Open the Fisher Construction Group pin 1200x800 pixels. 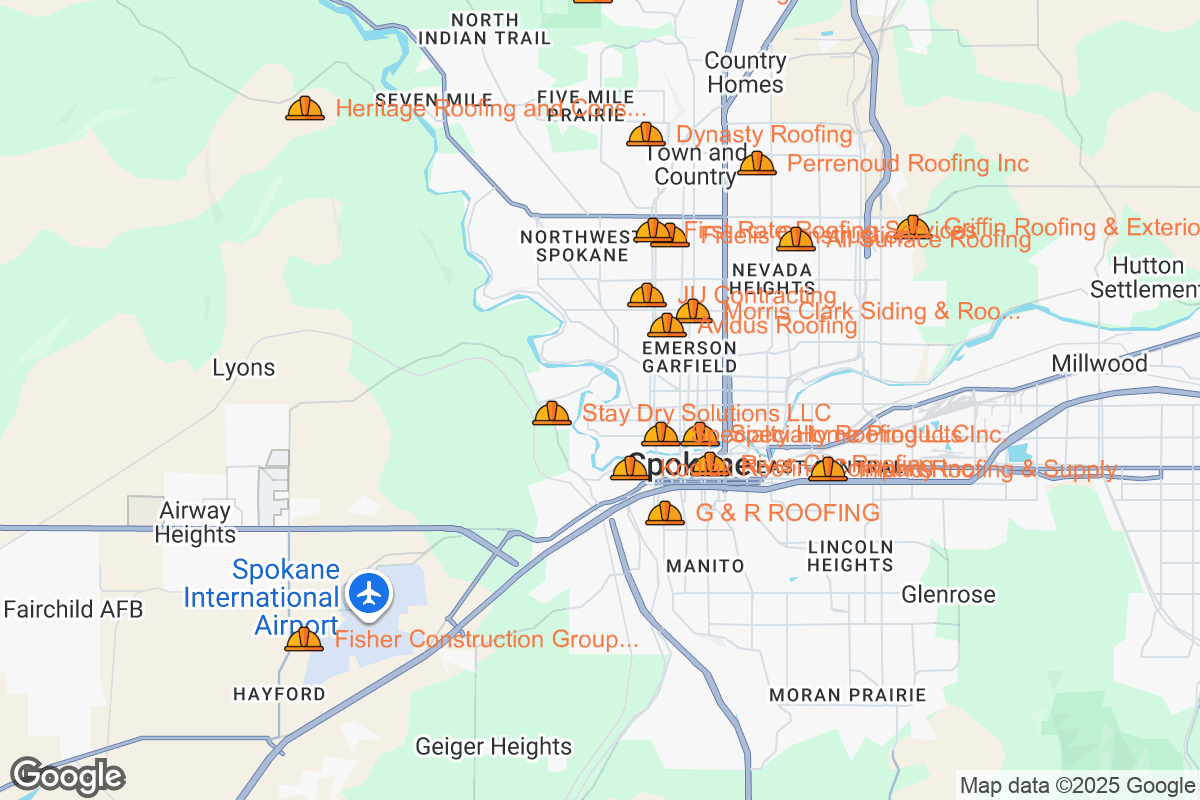[x=304, y=640]
